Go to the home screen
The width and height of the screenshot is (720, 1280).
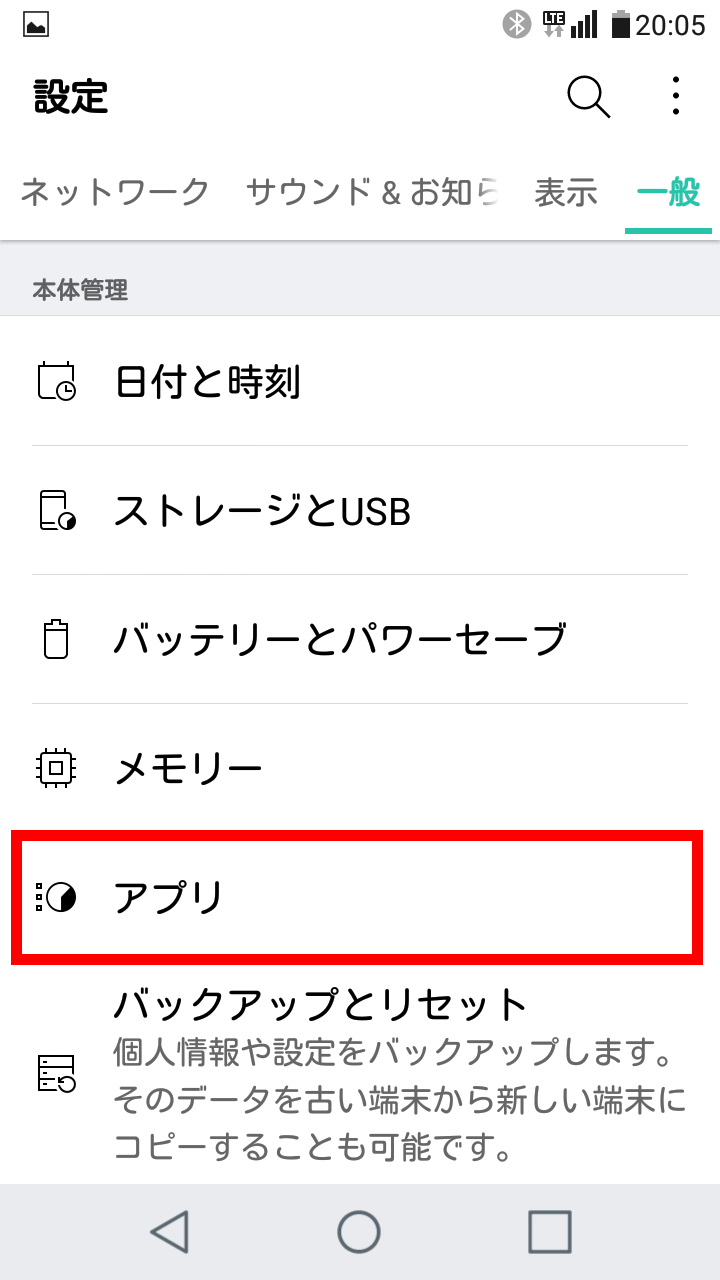pos(359,1231)
